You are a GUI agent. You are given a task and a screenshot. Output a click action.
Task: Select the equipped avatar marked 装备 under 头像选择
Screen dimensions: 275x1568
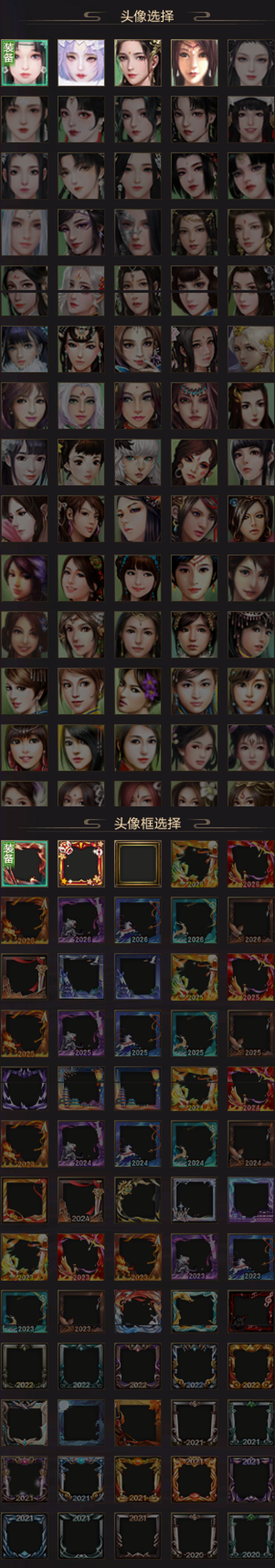24,63
